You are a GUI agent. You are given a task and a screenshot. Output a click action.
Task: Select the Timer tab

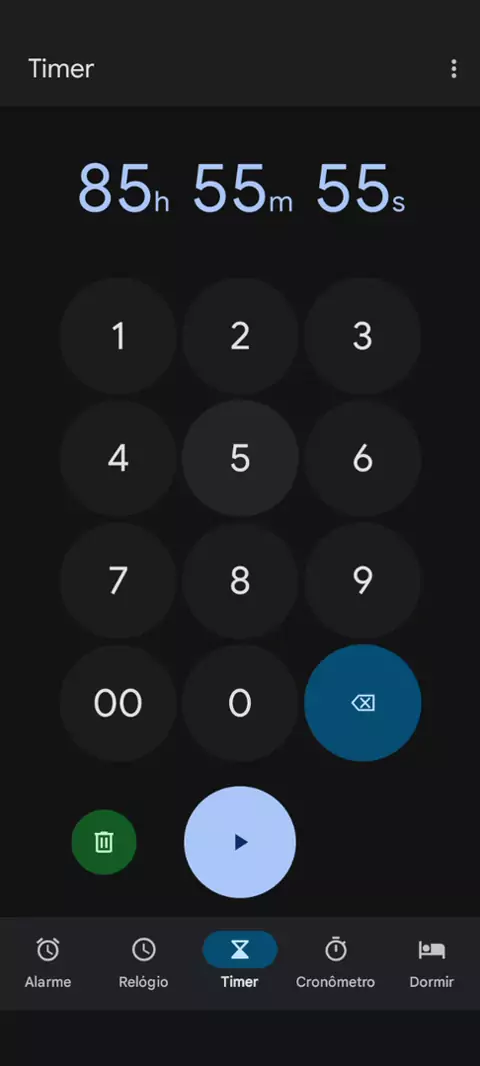point(240,963)
